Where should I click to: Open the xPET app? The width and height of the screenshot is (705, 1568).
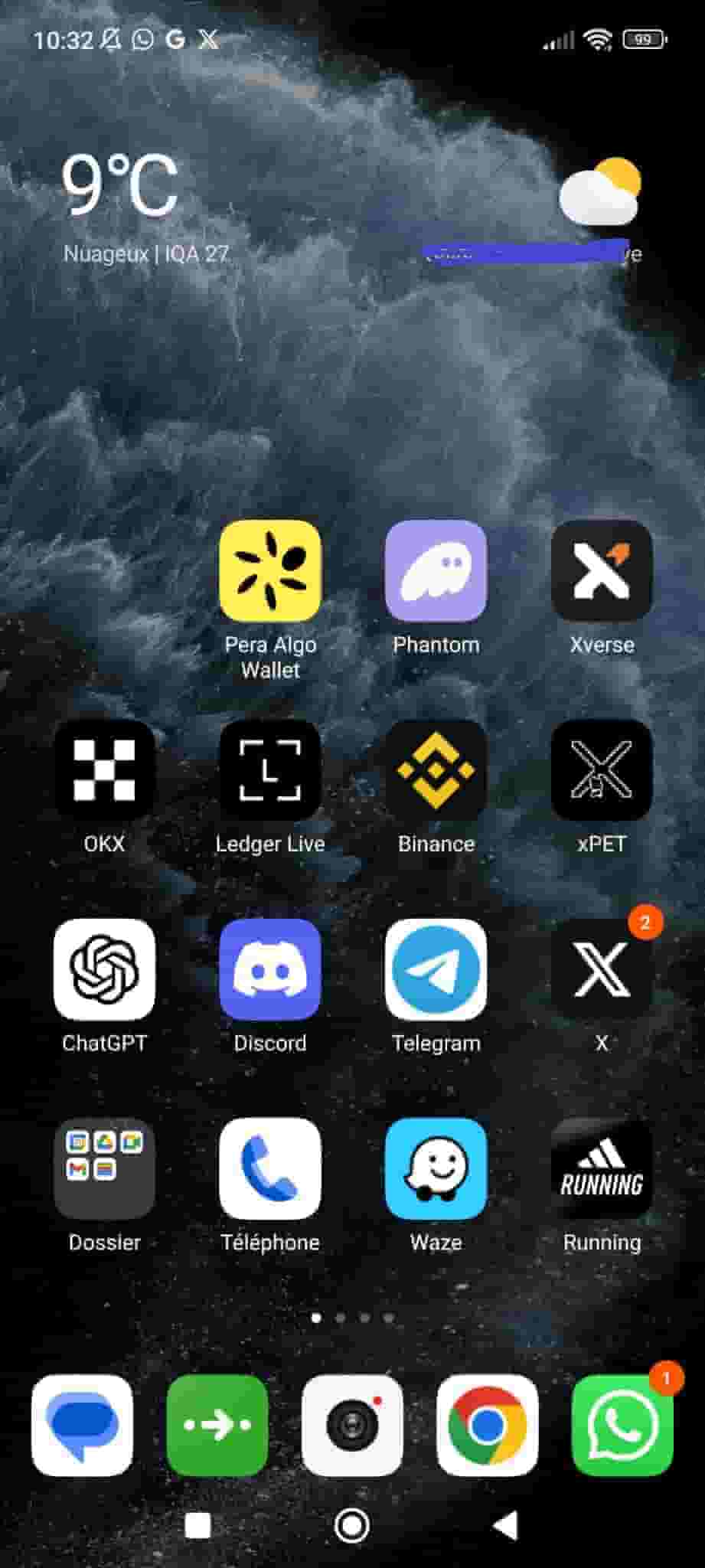[x=602, y=770]
